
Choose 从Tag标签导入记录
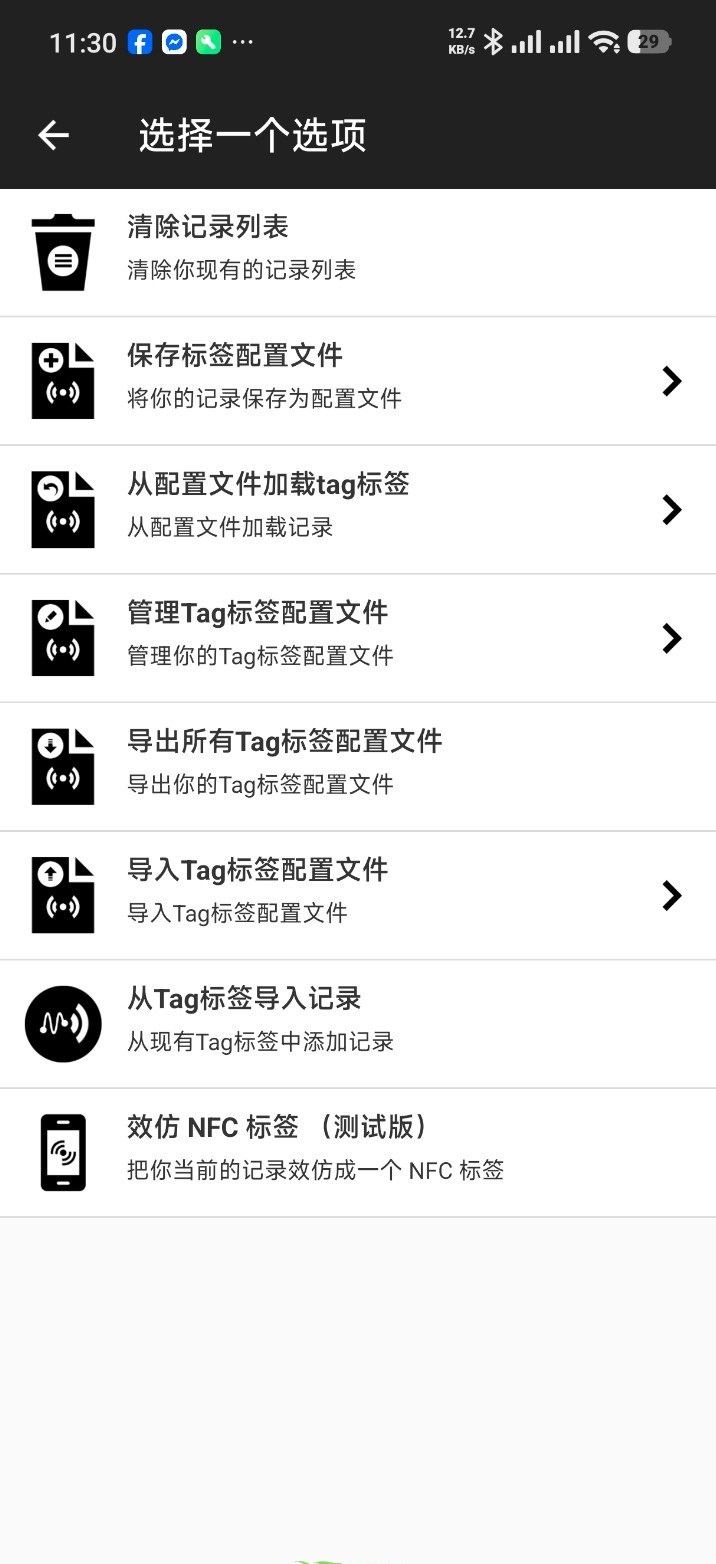pyautogui.click(x=358, y=1024)
